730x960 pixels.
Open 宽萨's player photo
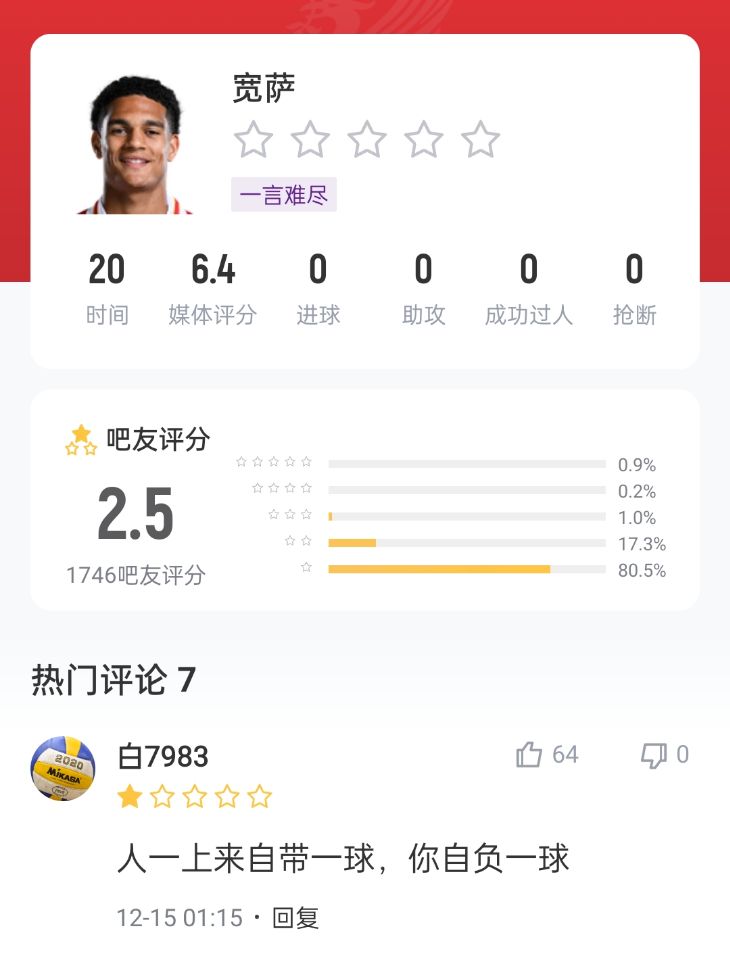136,143
